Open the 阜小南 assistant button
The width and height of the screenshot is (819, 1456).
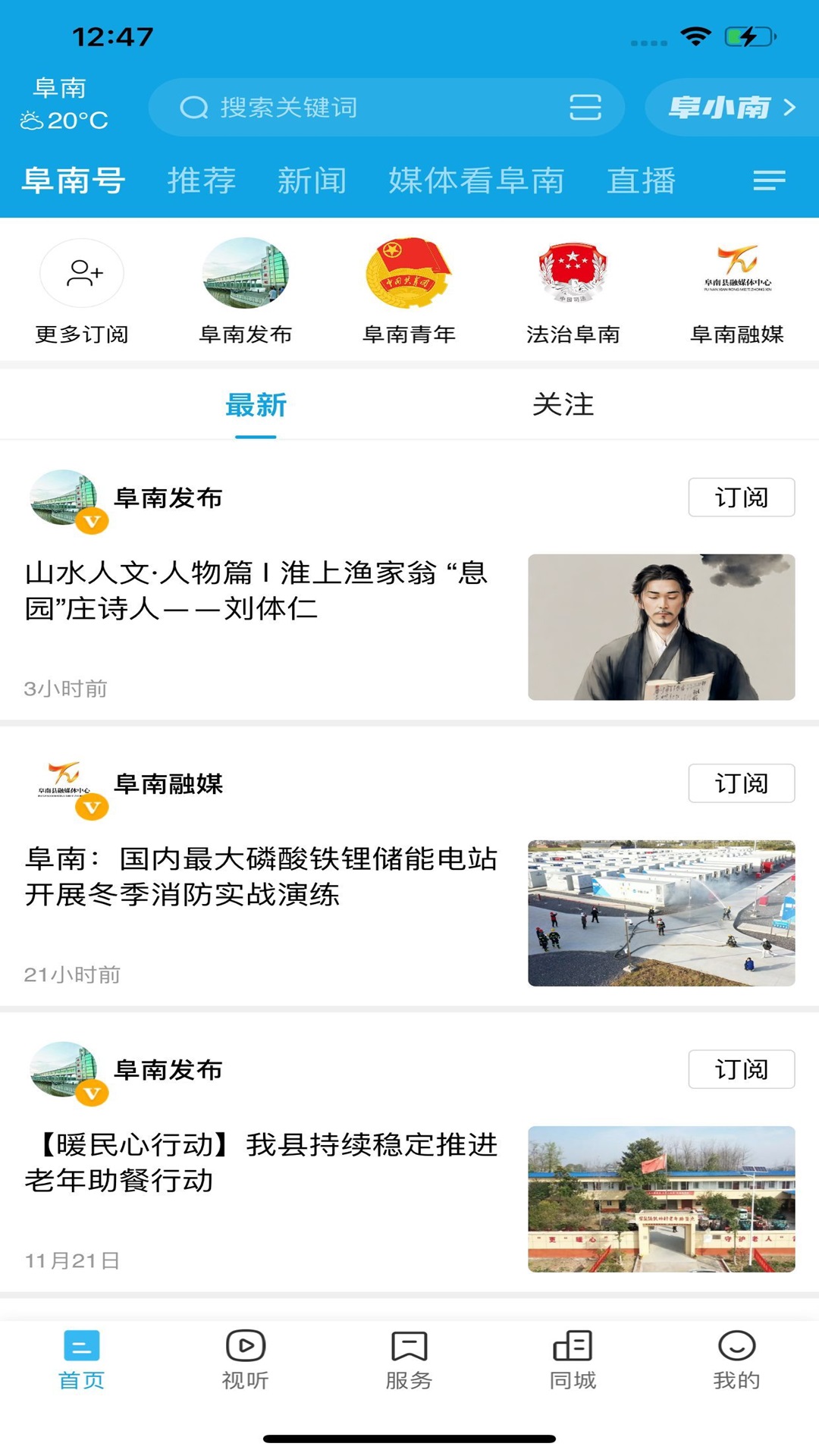[x=730, y=108]
